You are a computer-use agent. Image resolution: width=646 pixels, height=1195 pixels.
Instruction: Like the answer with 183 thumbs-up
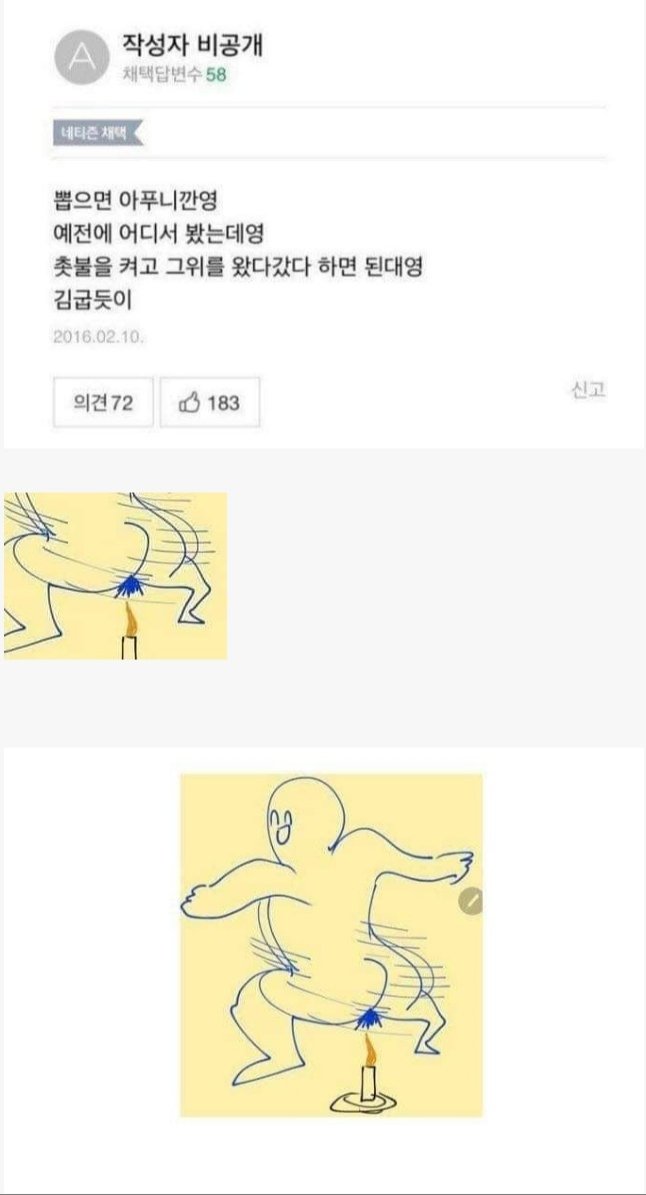coord(209,402)
